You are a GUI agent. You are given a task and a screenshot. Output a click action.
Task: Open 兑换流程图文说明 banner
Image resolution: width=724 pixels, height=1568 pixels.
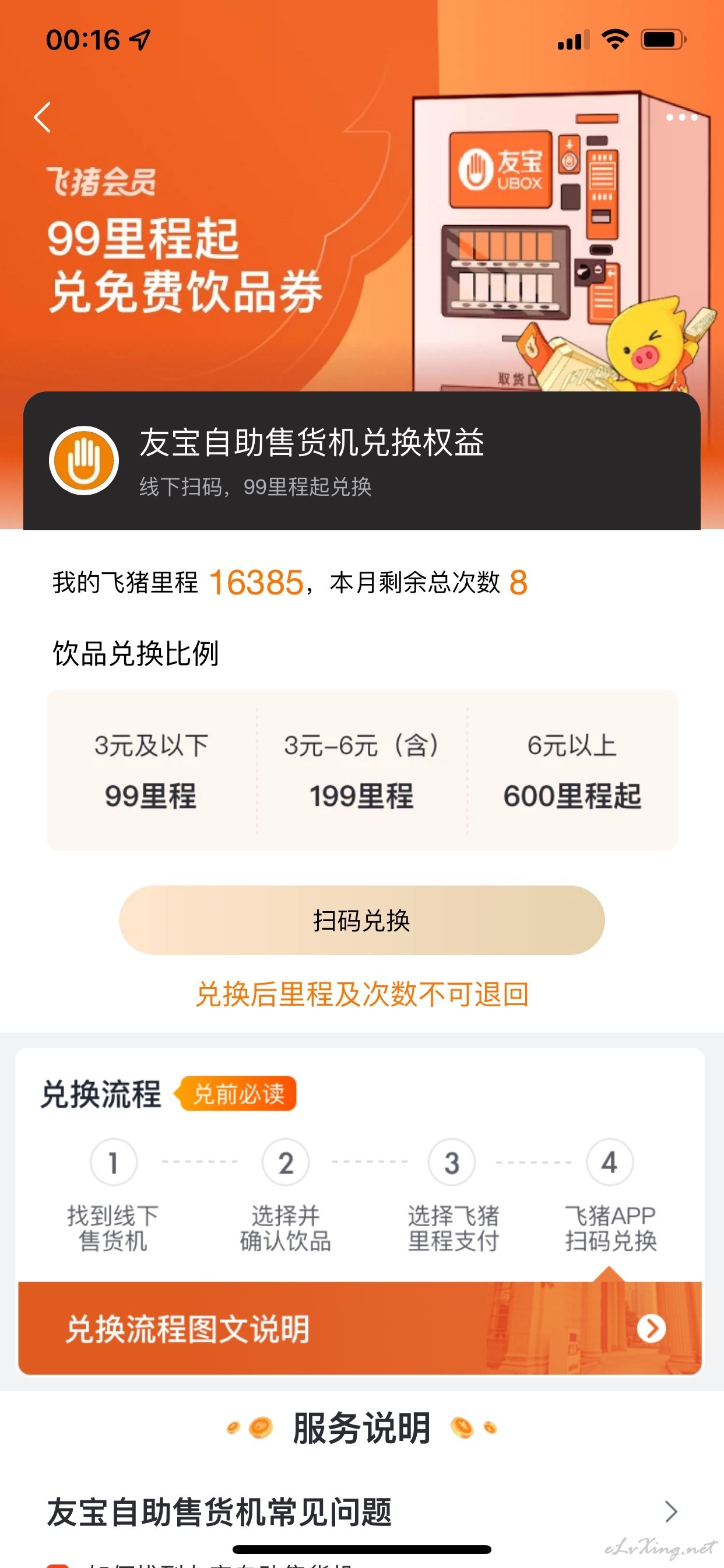click(360, 1328)
